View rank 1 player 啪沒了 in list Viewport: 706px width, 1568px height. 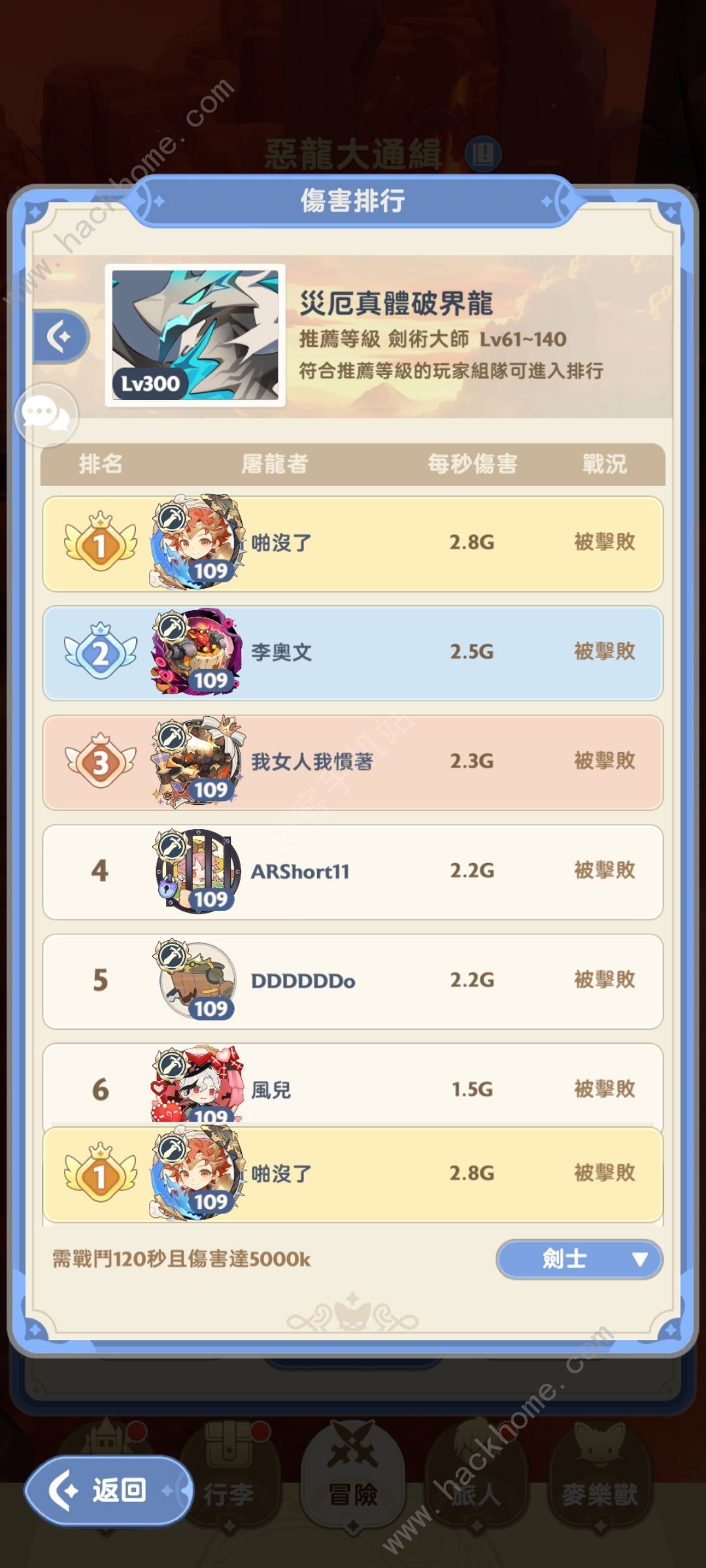pos(353,544)
